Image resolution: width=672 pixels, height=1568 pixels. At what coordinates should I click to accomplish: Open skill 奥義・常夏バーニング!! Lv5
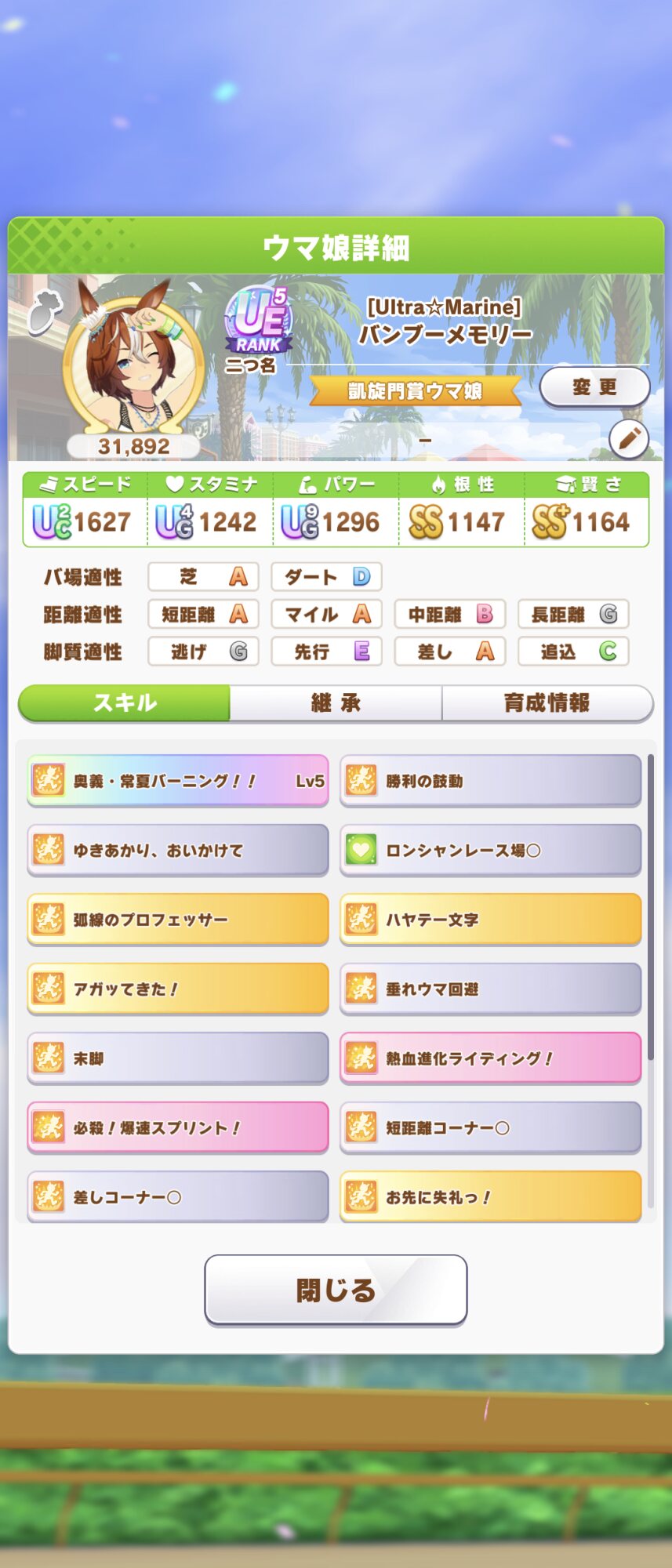click(178, 781)
